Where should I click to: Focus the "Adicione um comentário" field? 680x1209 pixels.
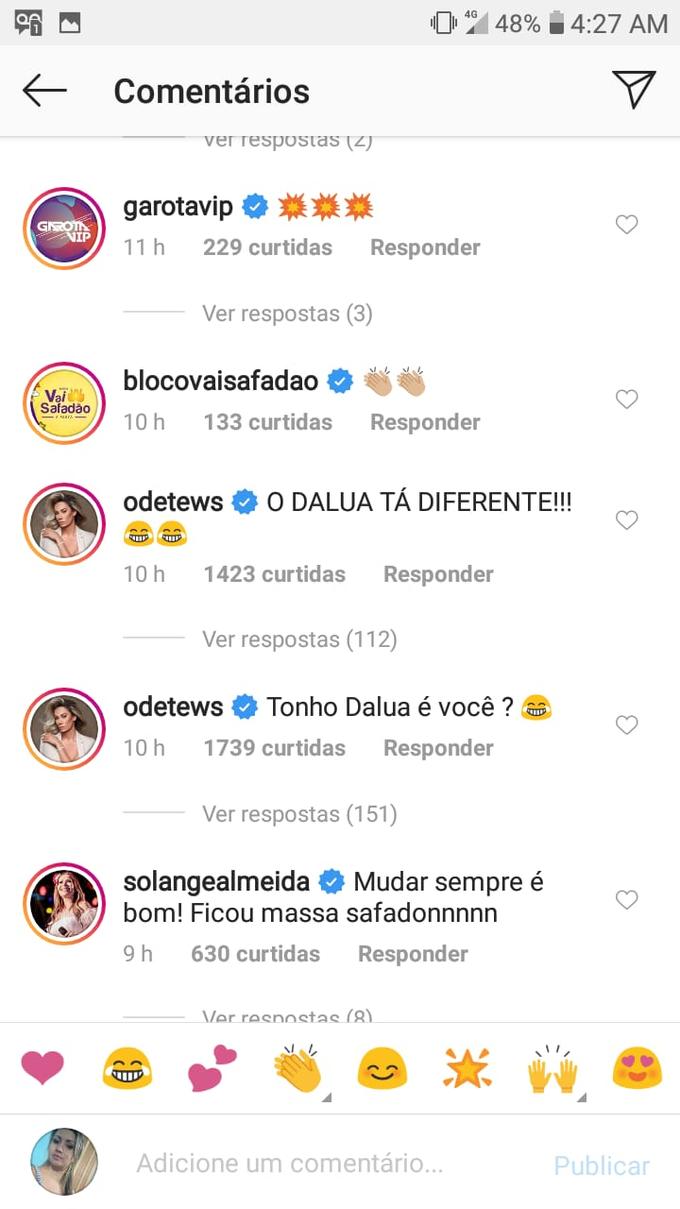click(x=290, y=1164)
